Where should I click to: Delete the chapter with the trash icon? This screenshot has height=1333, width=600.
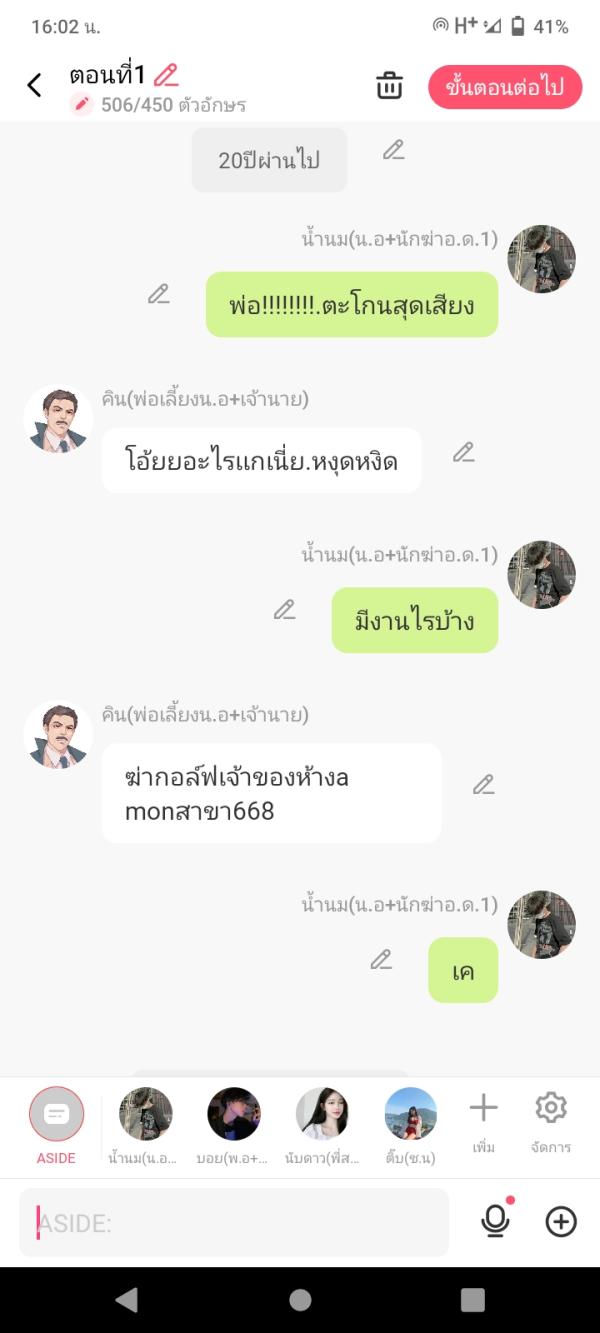(389, 87)
